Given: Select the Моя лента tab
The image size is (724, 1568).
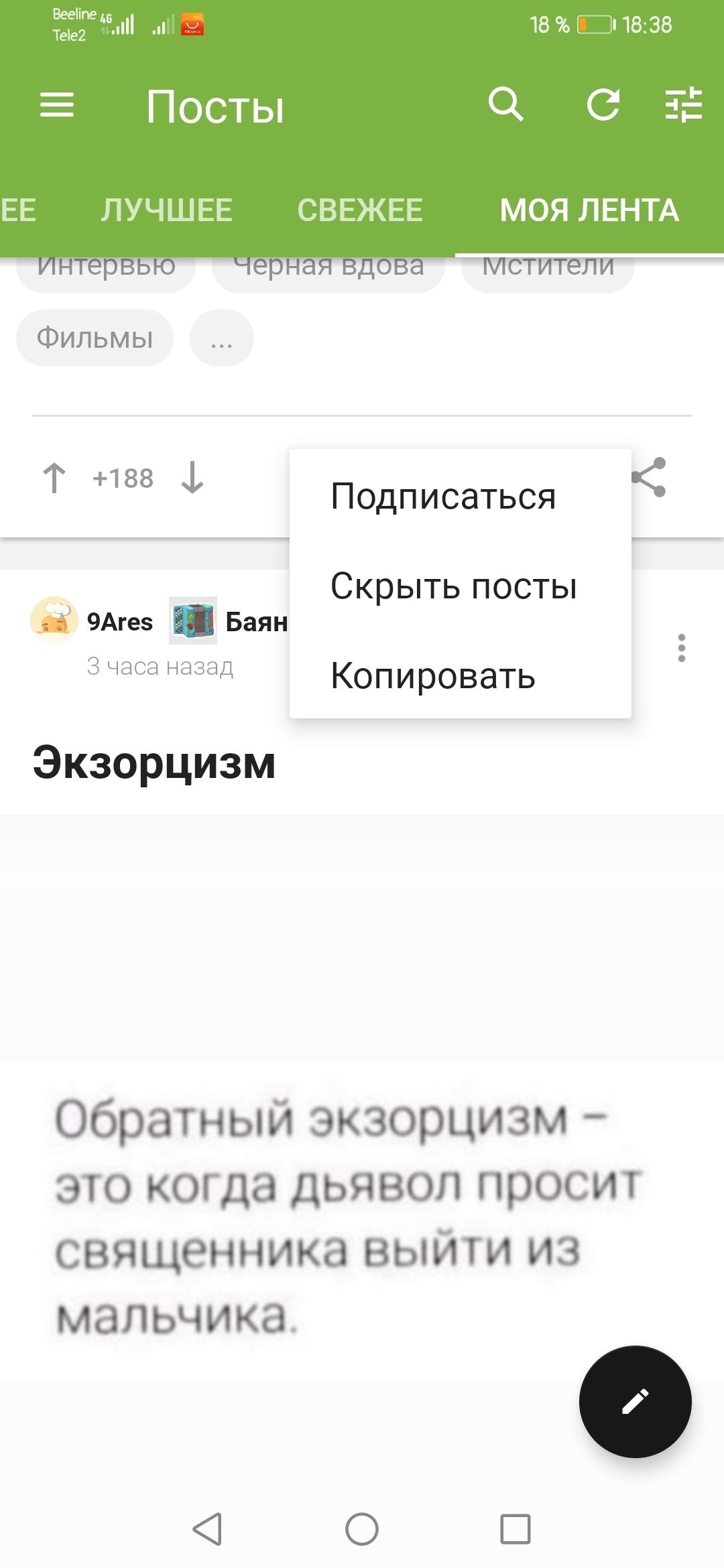Looking at the screenshot, I should (x=589, y=210).
